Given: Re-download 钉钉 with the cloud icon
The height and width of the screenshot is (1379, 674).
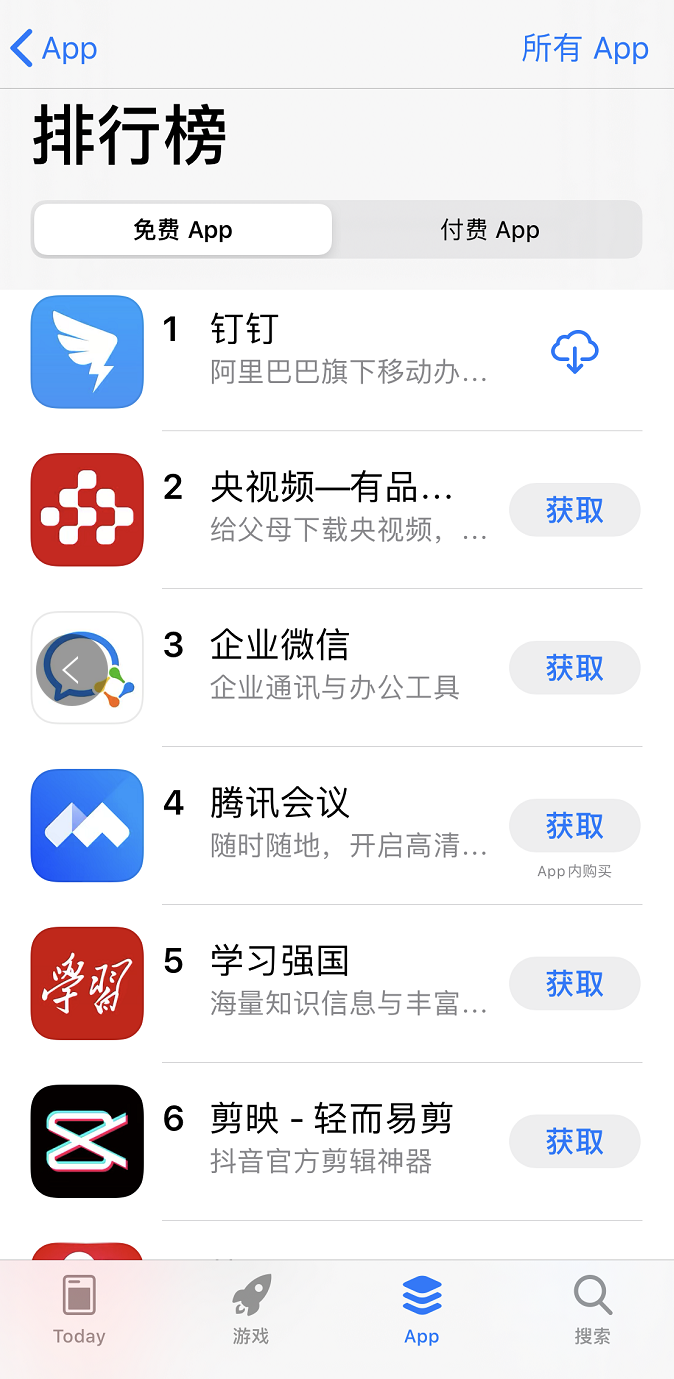Looking at the screenshot, I should tap(575, 352).
